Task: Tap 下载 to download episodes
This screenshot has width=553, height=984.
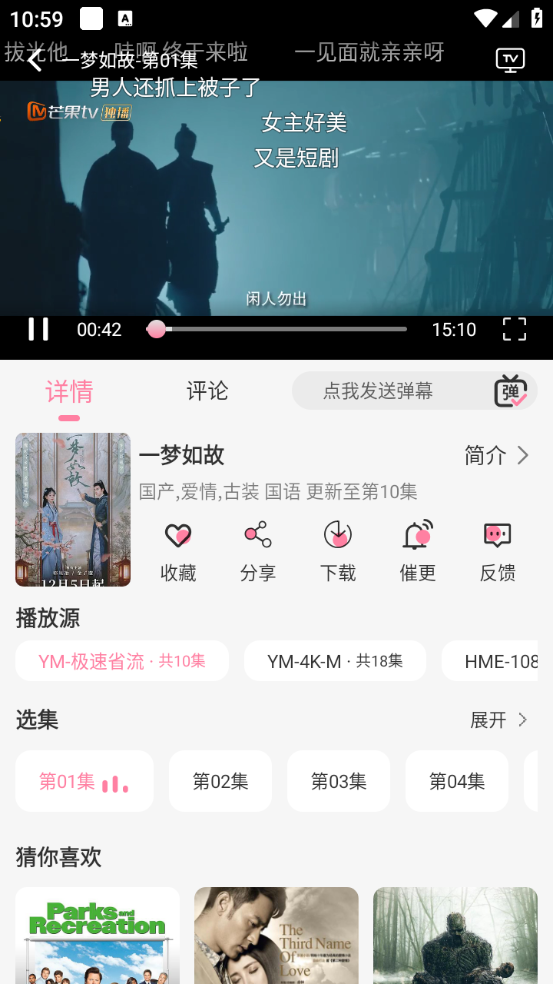Action: [x=338, y=552]
